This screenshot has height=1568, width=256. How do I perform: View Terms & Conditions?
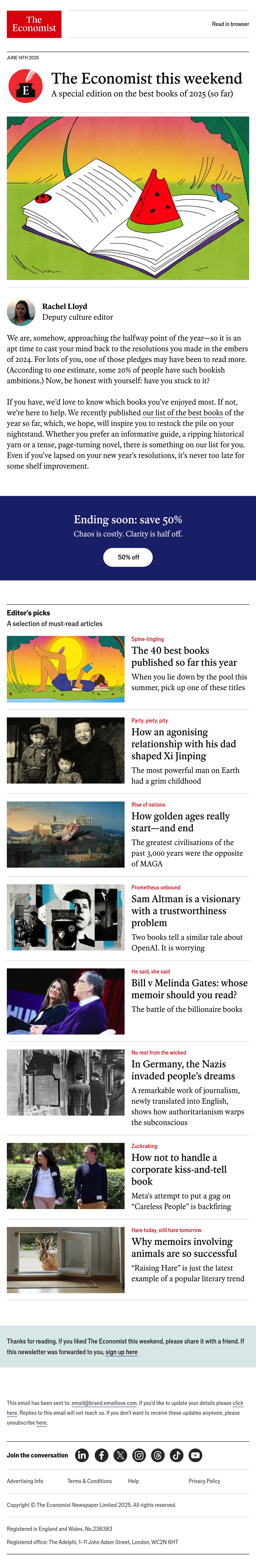pyautogui.click(x=89, y=1481)
